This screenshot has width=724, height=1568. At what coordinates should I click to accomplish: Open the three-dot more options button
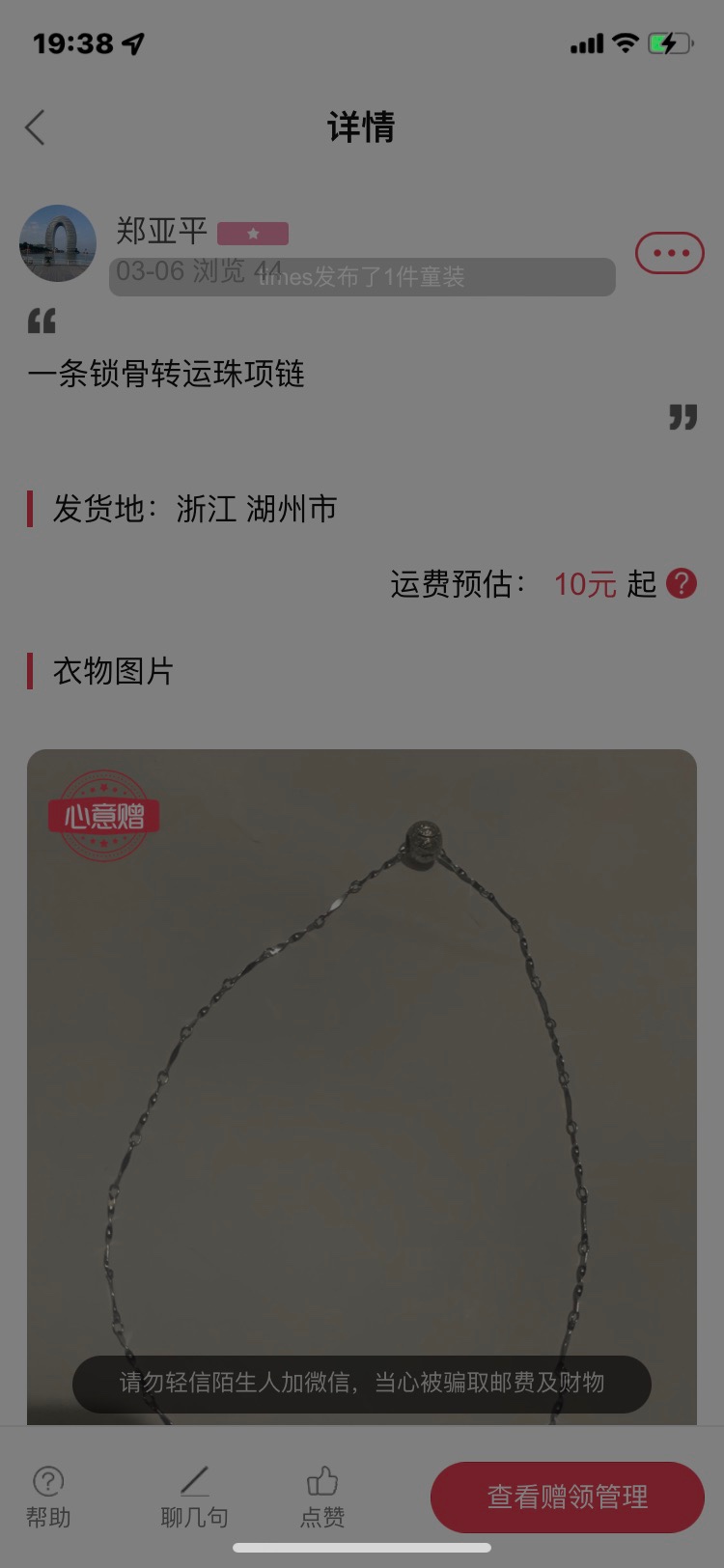click(x=669, y=253)
